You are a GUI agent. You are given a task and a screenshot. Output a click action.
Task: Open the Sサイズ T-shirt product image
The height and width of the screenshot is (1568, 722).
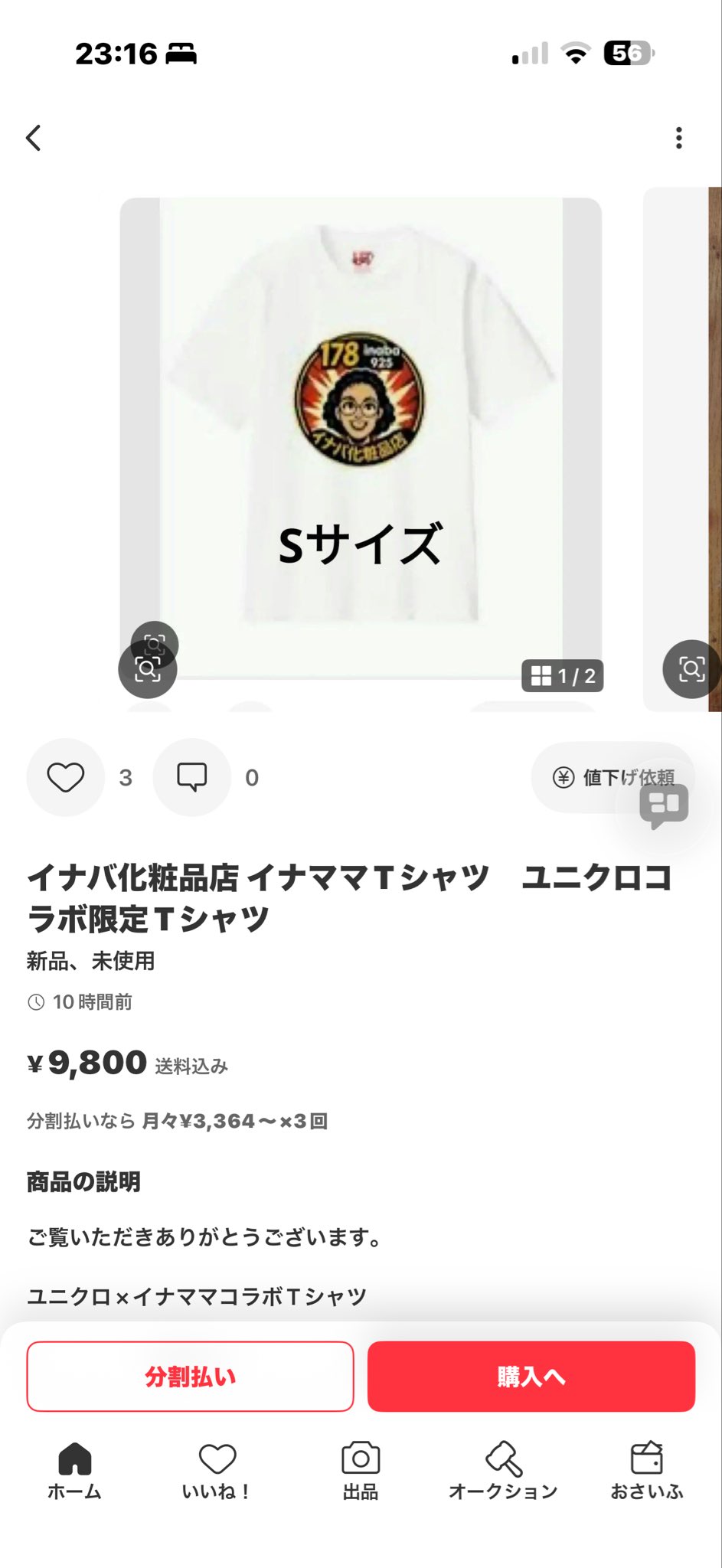coord(361,429)
